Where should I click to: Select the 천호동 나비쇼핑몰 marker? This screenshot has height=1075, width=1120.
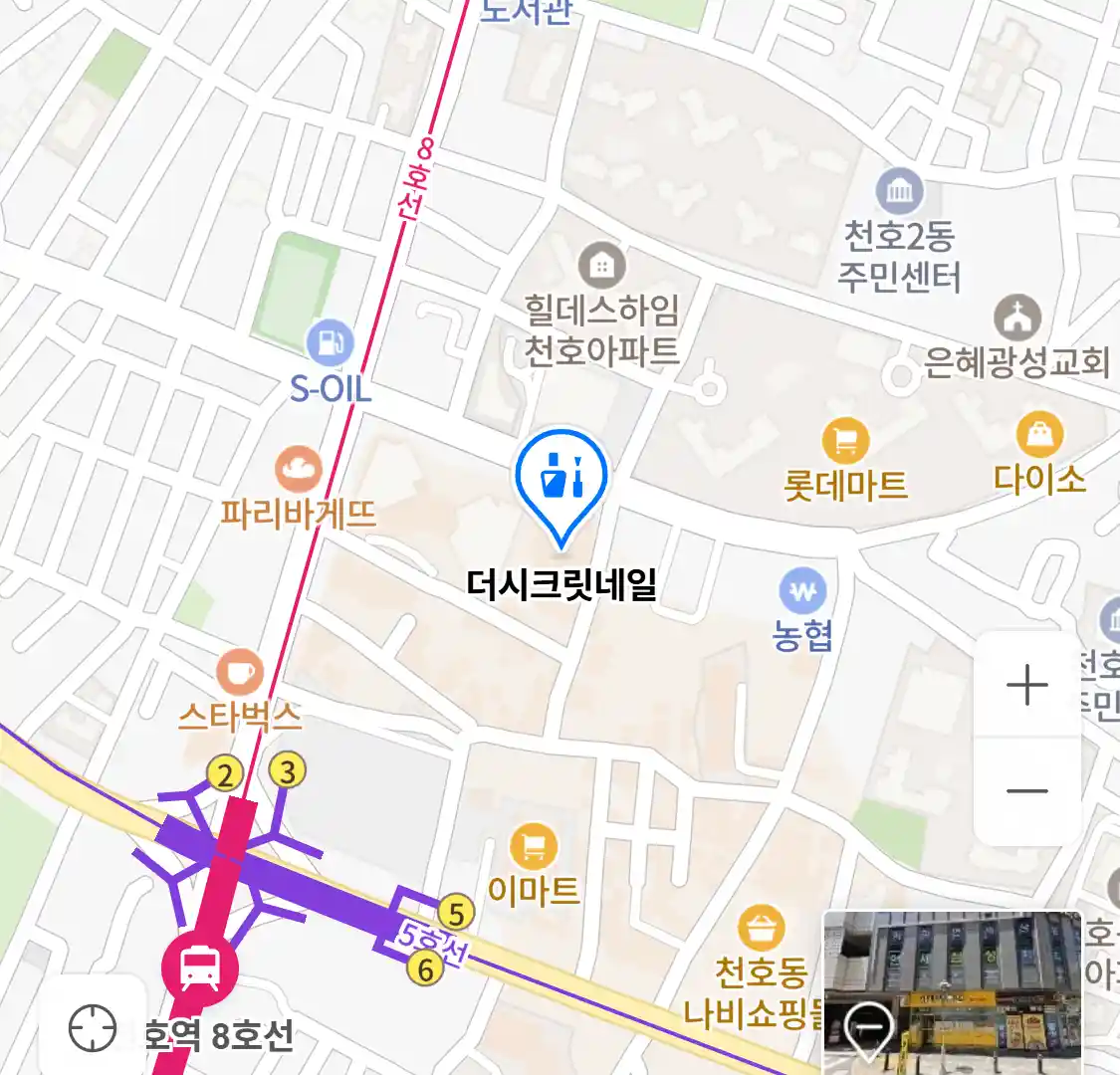[x=762, y=931]
